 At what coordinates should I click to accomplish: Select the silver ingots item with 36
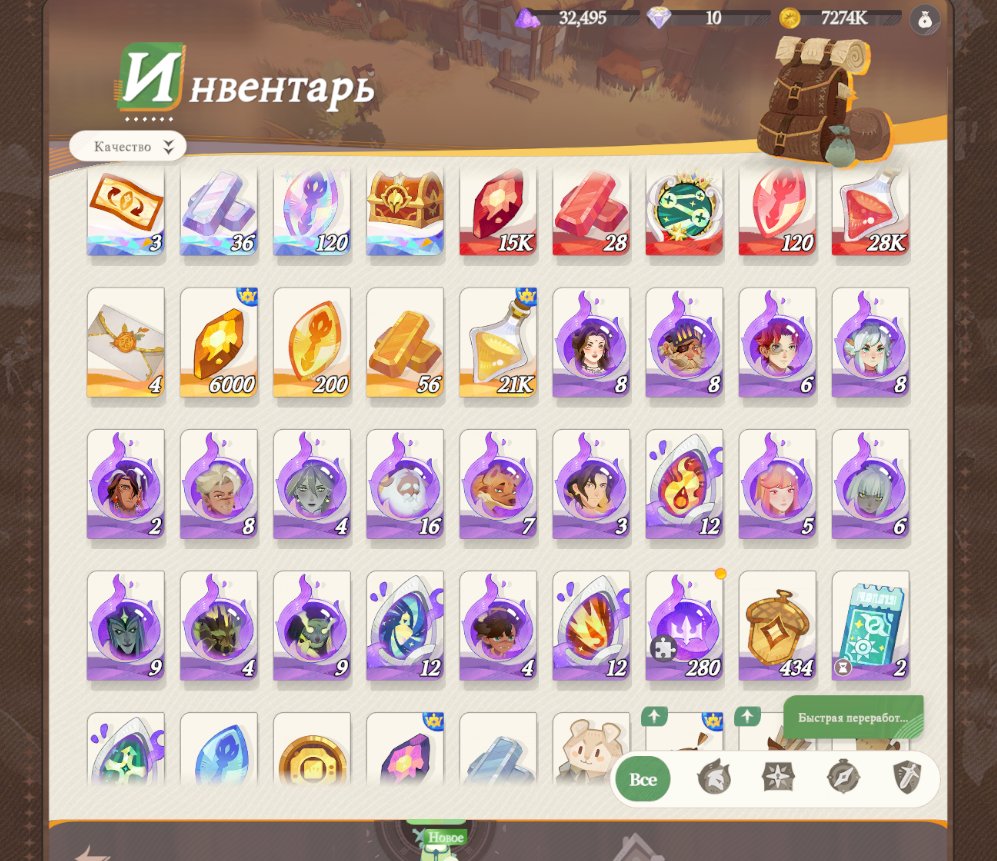[x=219, y=212]
